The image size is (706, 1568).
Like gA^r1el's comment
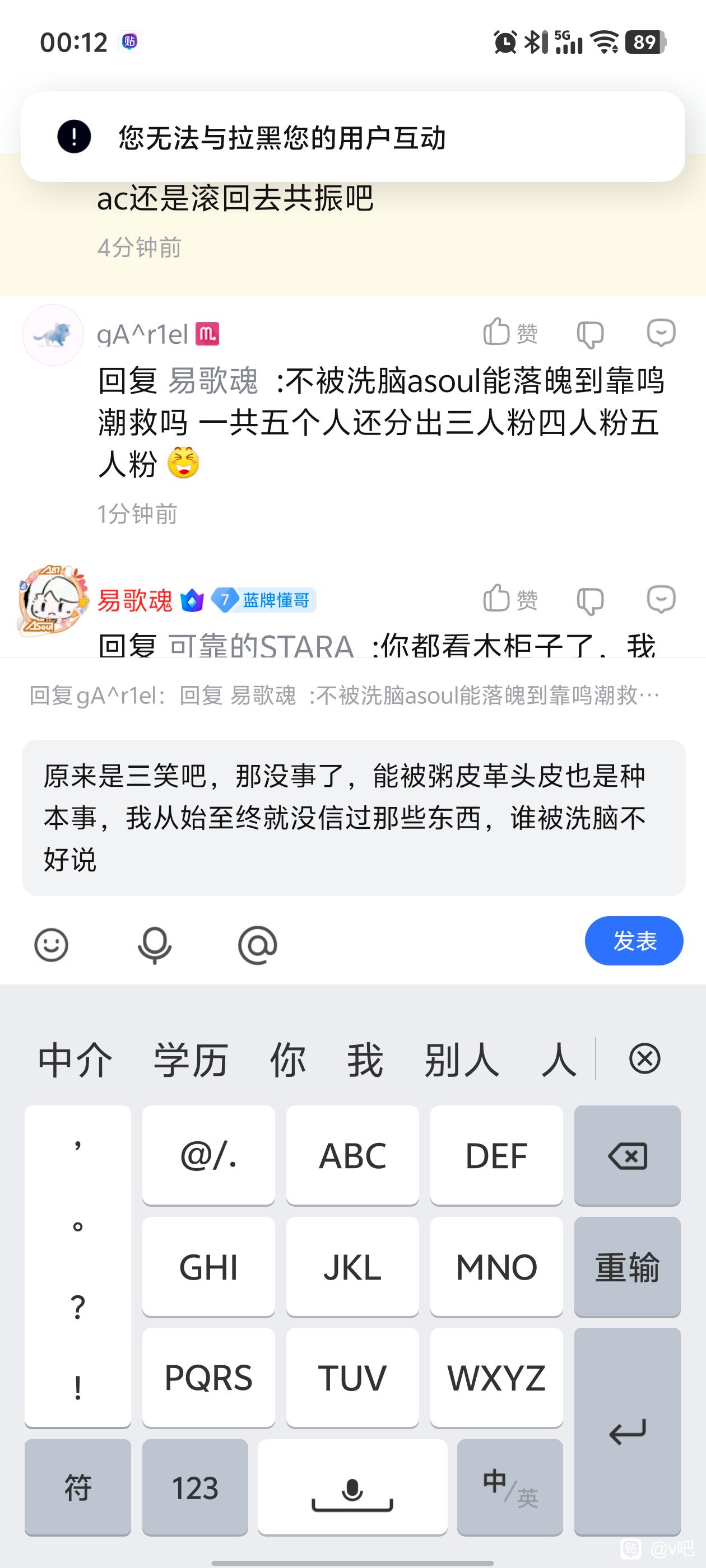509,333
